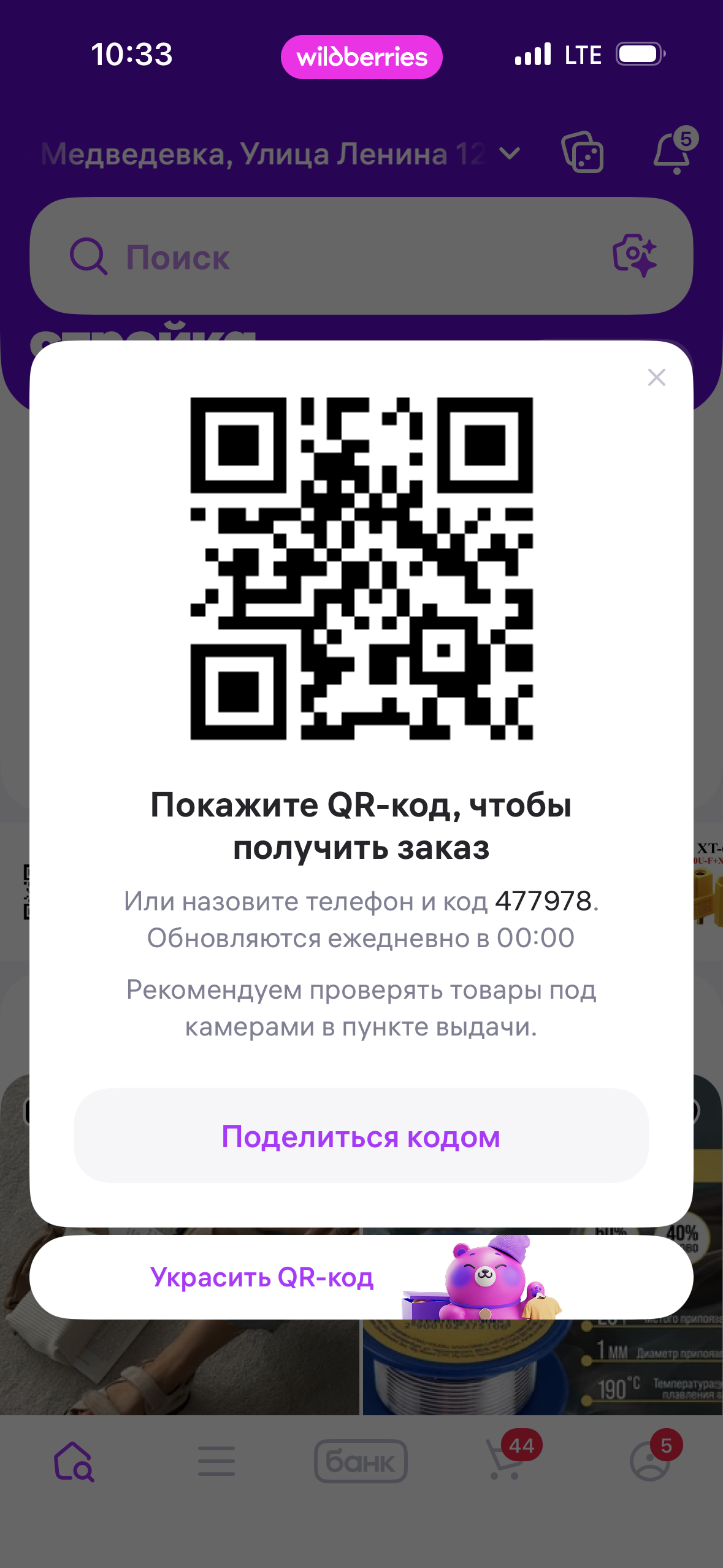Screen dimensions: 723x1568
Task: Tap the Поделиться кодом button
Action: click(x=361, y=1136)
